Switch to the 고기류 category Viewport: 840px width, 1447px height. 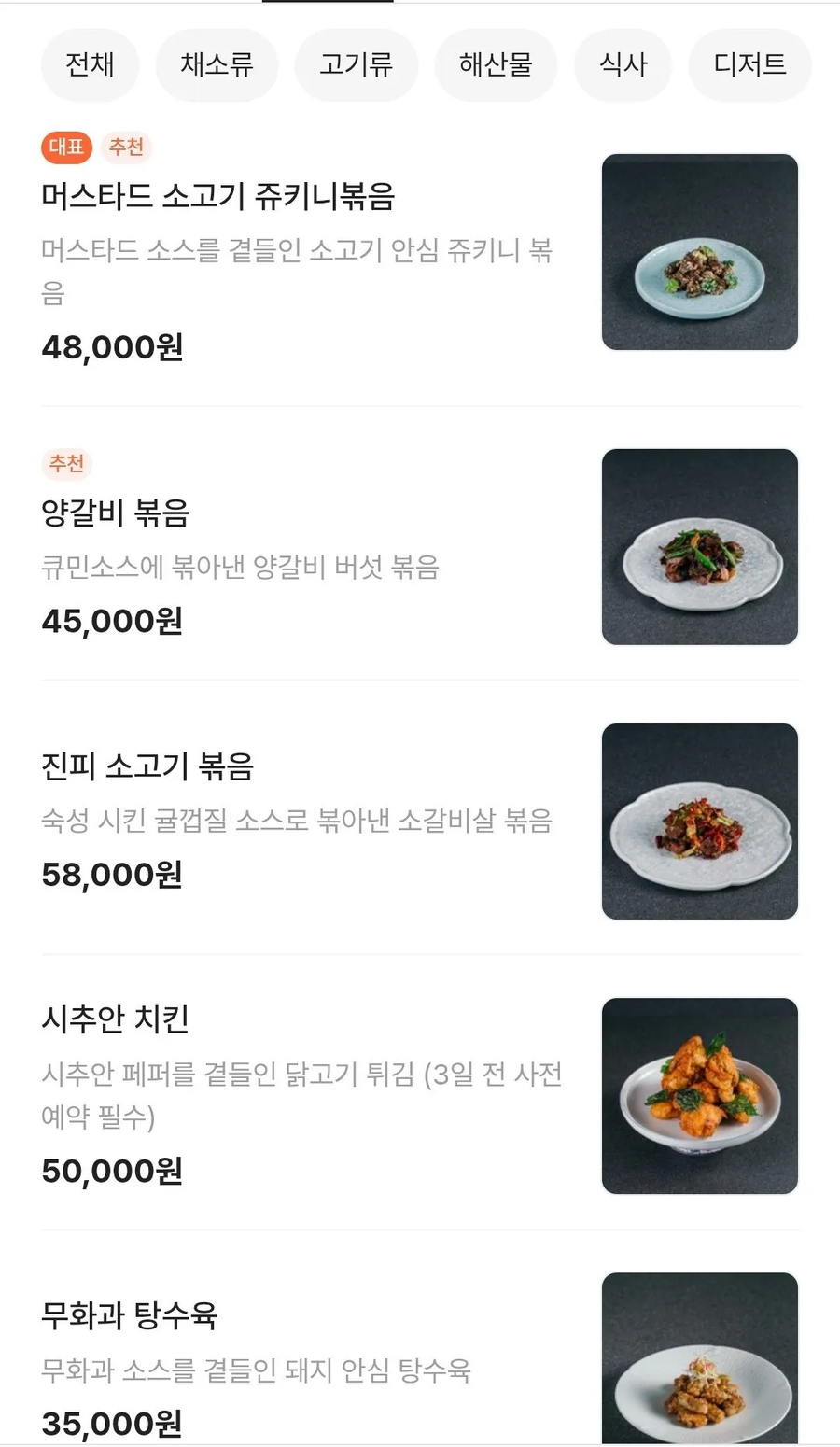356,65
